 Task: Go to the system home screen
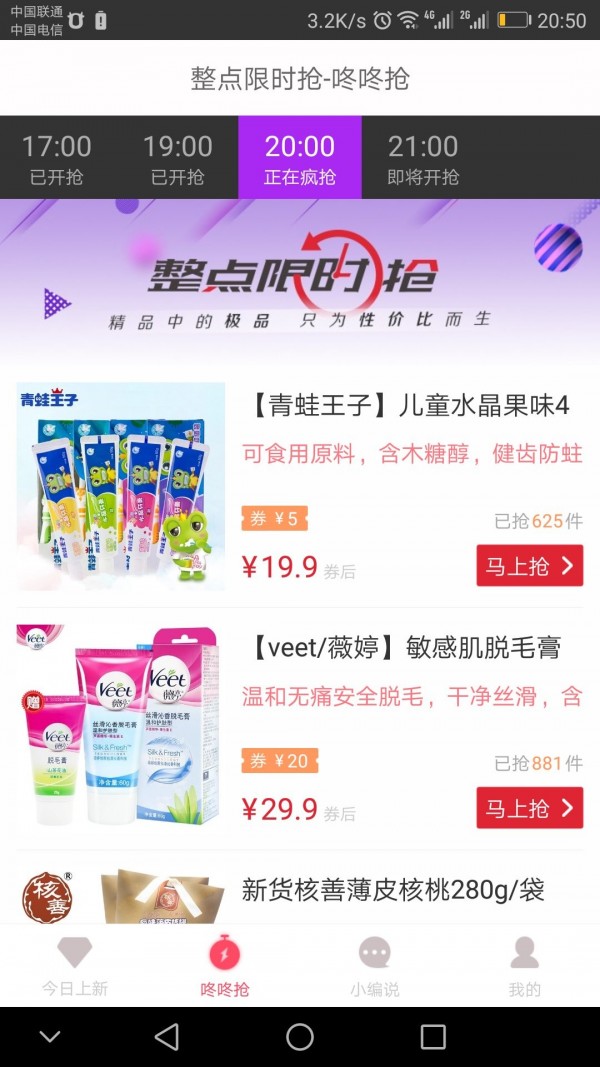(300, 1037)
